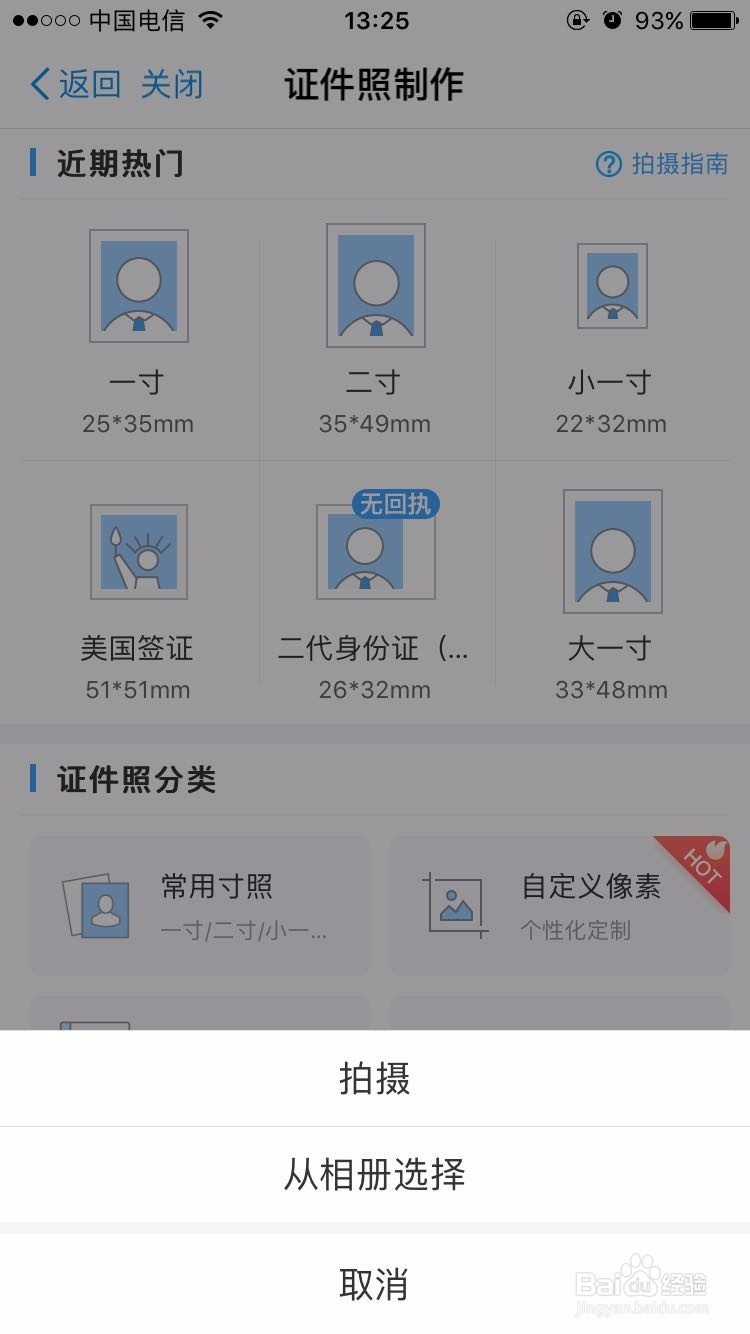This screenshot has height=1334, width=750.
Task: Choose 拍摄 to take a photo
Action: [375, 1077]
